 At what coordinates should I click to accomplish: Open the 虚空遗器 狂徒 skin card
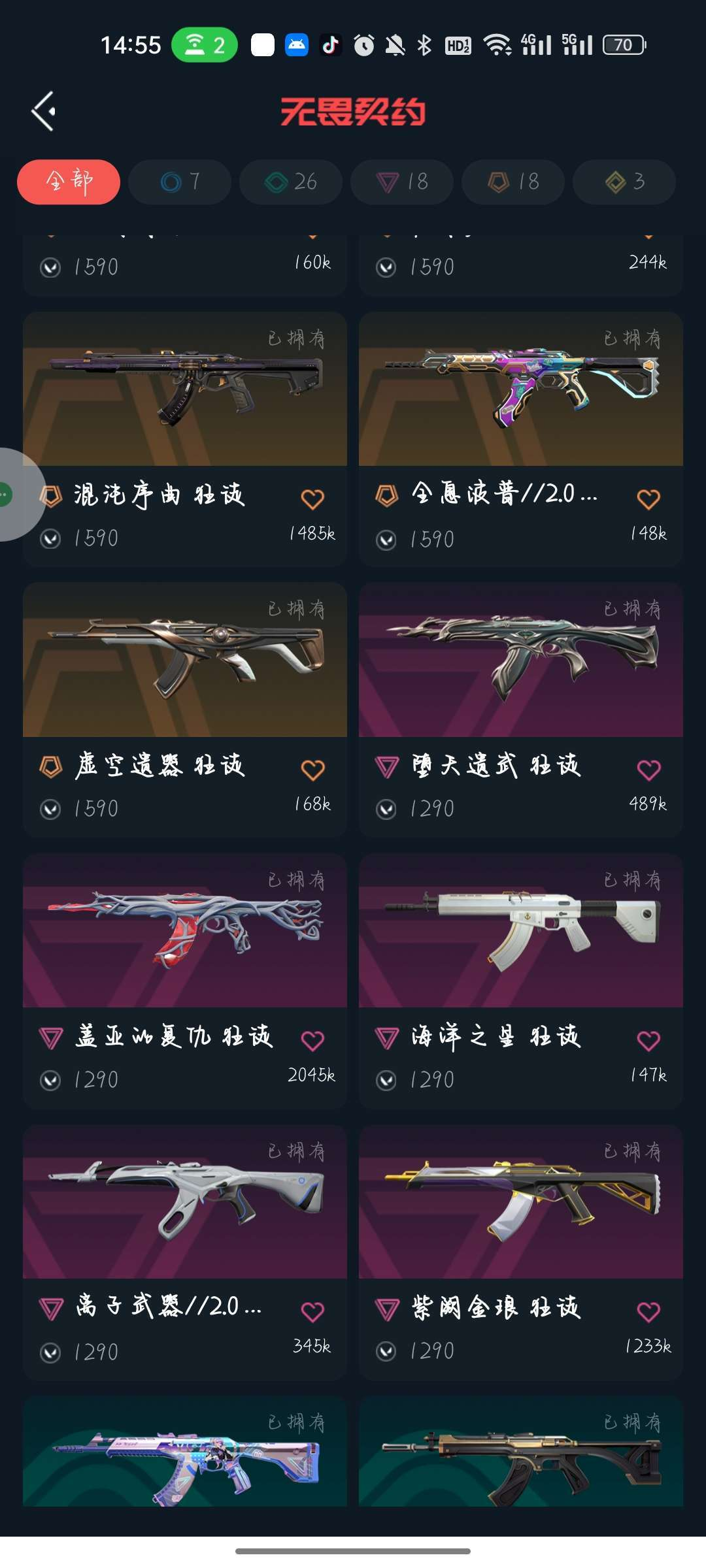click(x=185, y=710)
